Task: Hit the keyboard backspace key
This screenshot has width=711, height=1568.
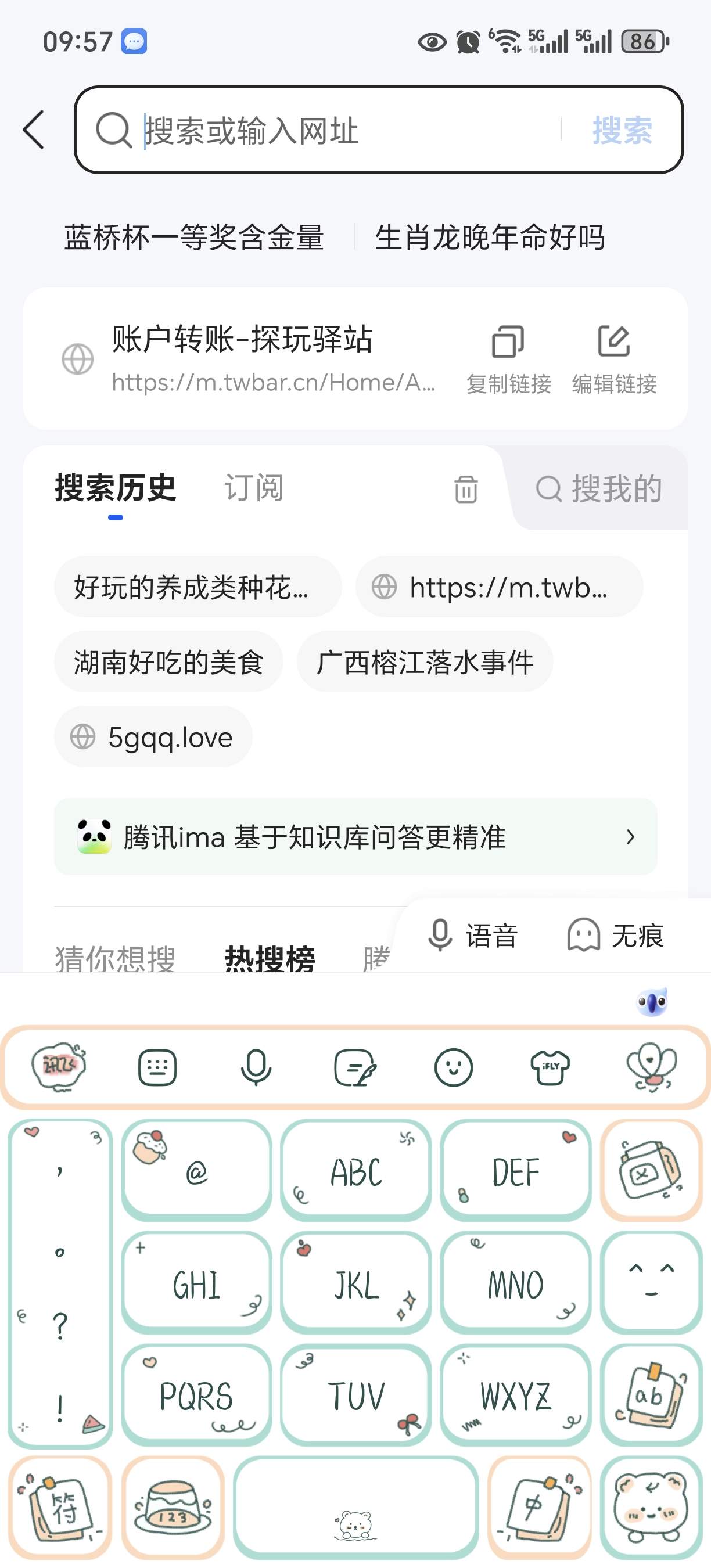Action: coord(651,1171)
